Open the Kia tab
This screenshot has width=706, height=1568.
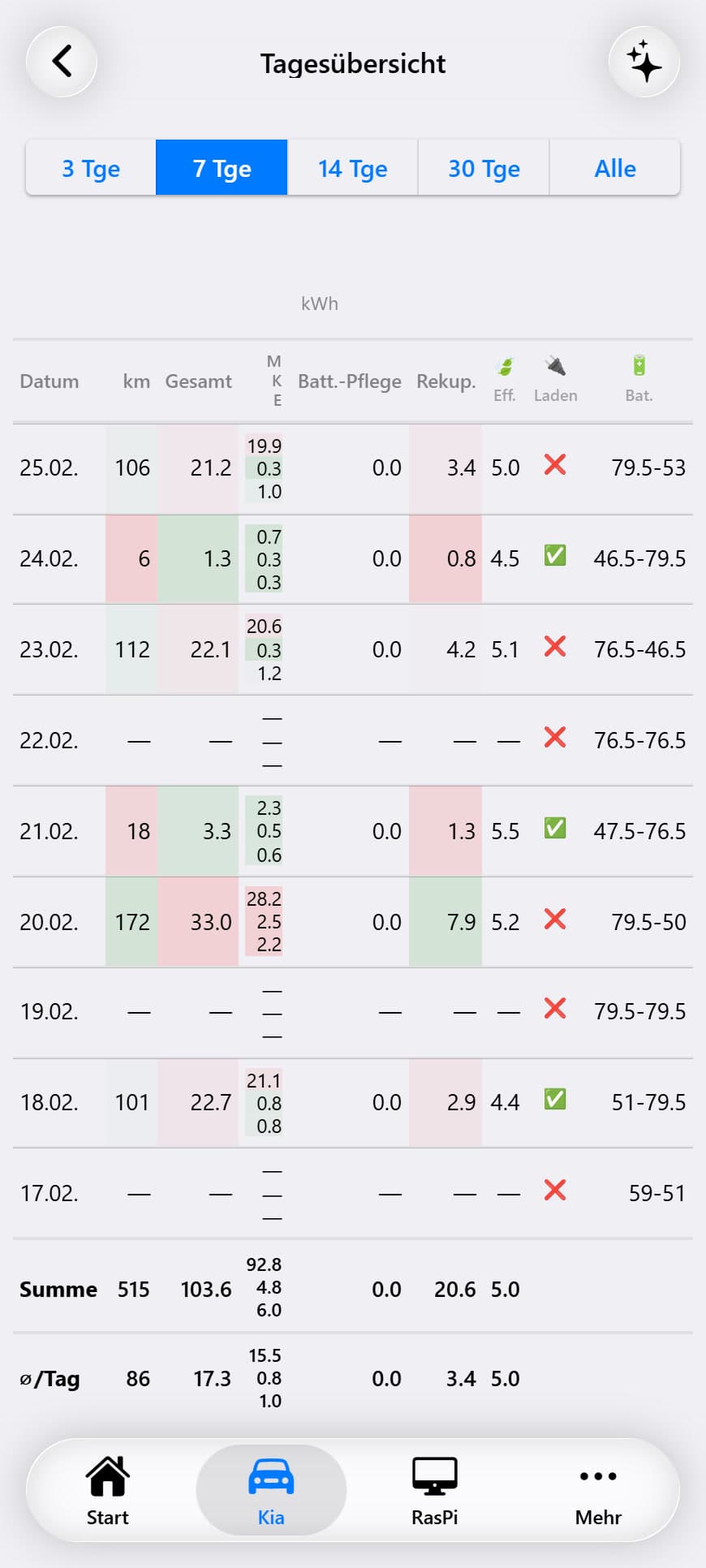(x=271, y=1490)
